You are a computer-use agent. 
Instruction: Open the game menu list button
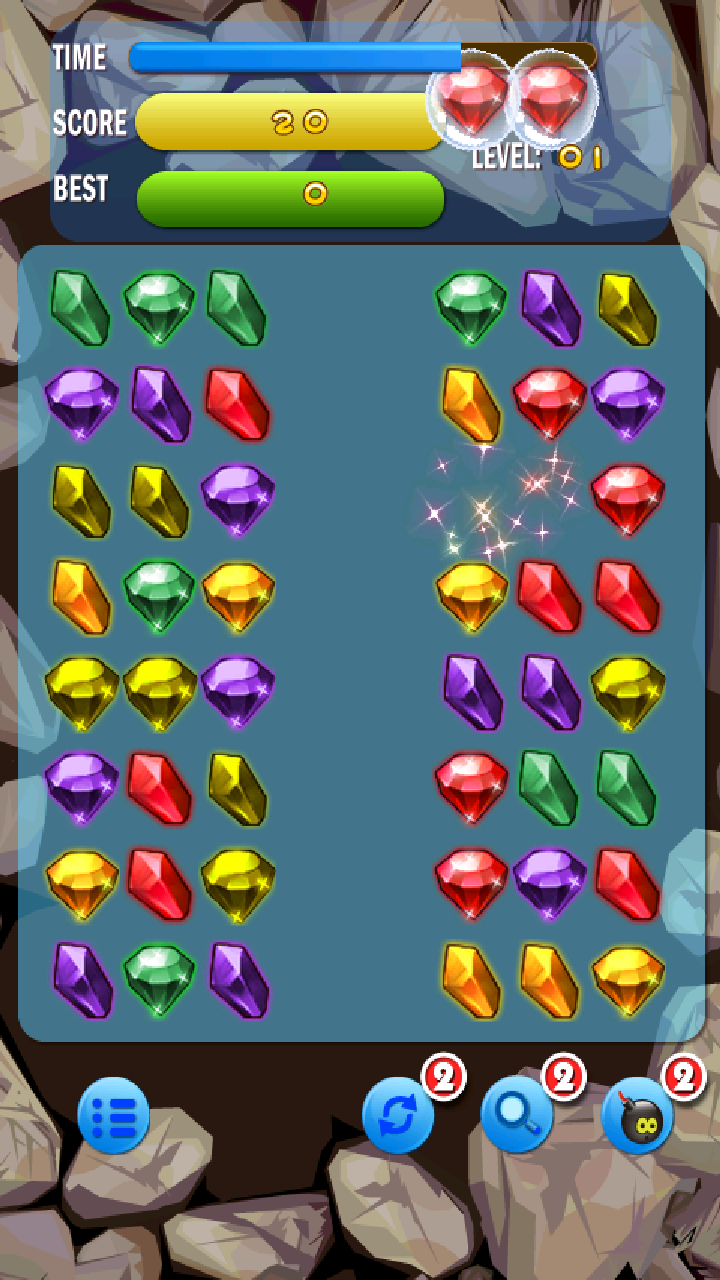coord(114,1115)
